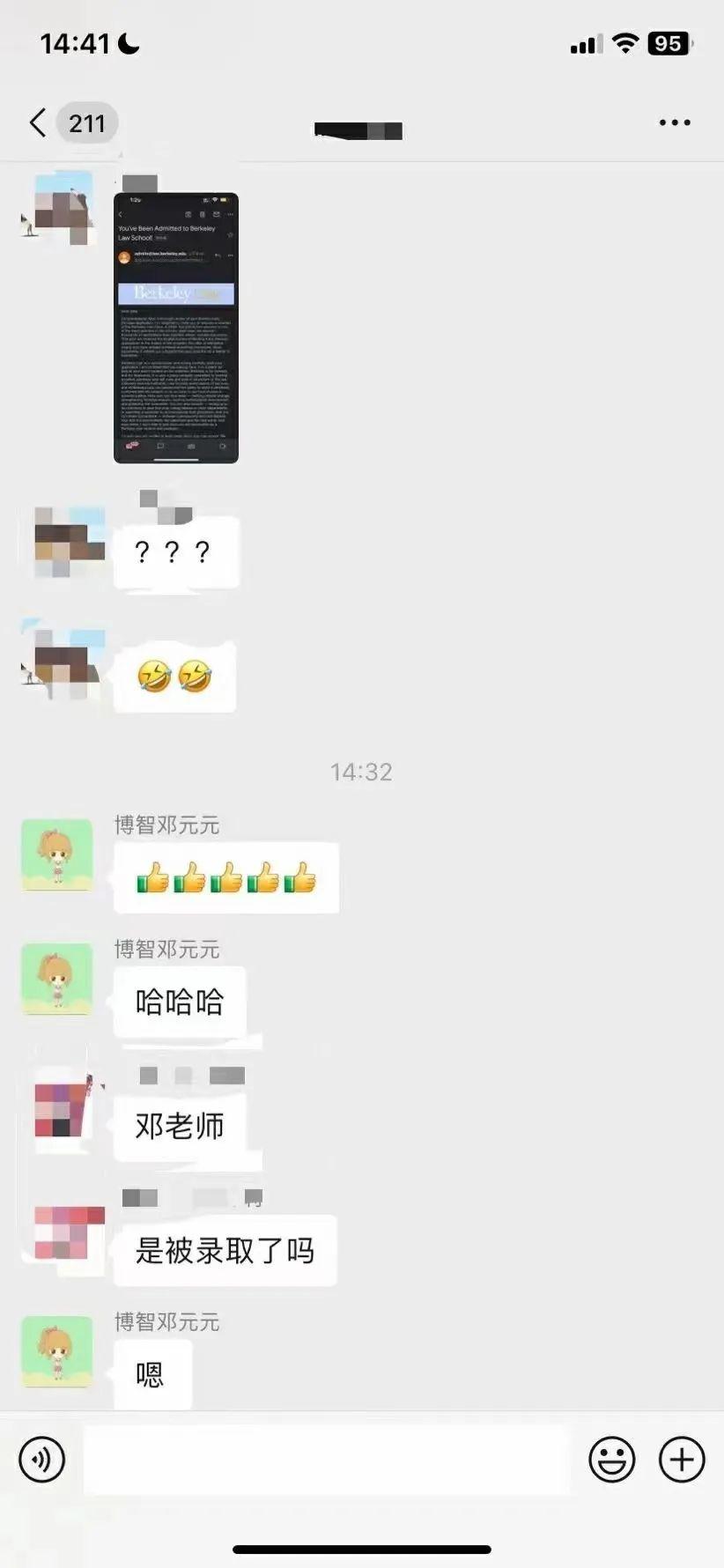Image resolution: width=724 pixels, height=1568 pixels.
Task: Open the Berkeley admission screenshot image
Action: click(x=176, y=326)
